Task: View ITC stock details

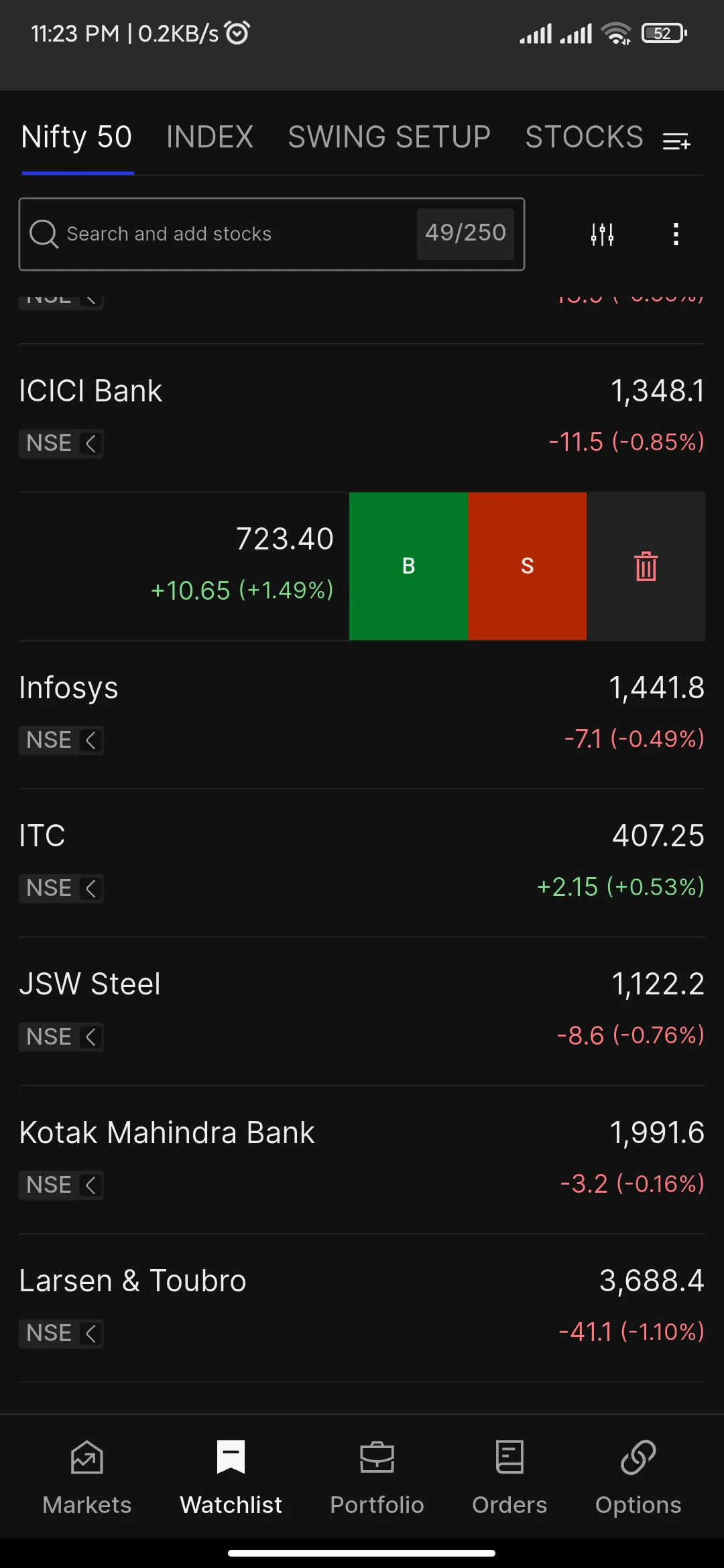Action: 362,862
